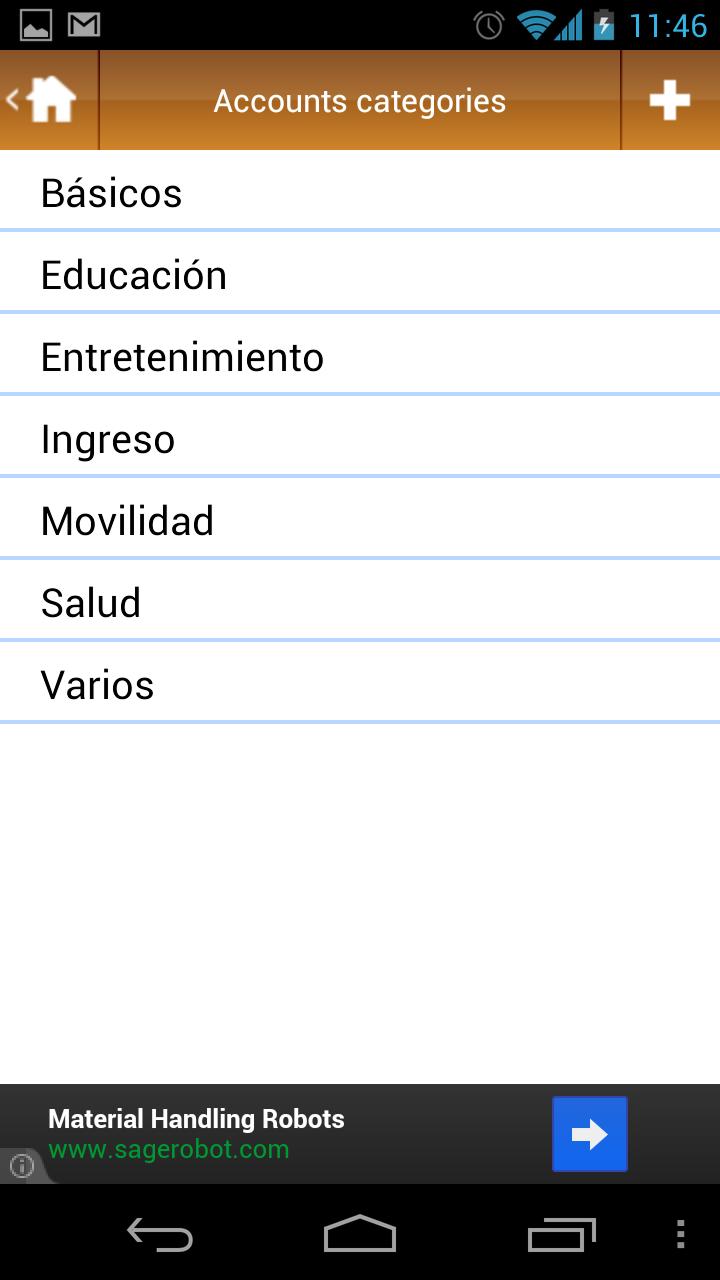Open the ad info icon
Image resolution: width=720 pixels, height=1280 pixels.
22,1166
